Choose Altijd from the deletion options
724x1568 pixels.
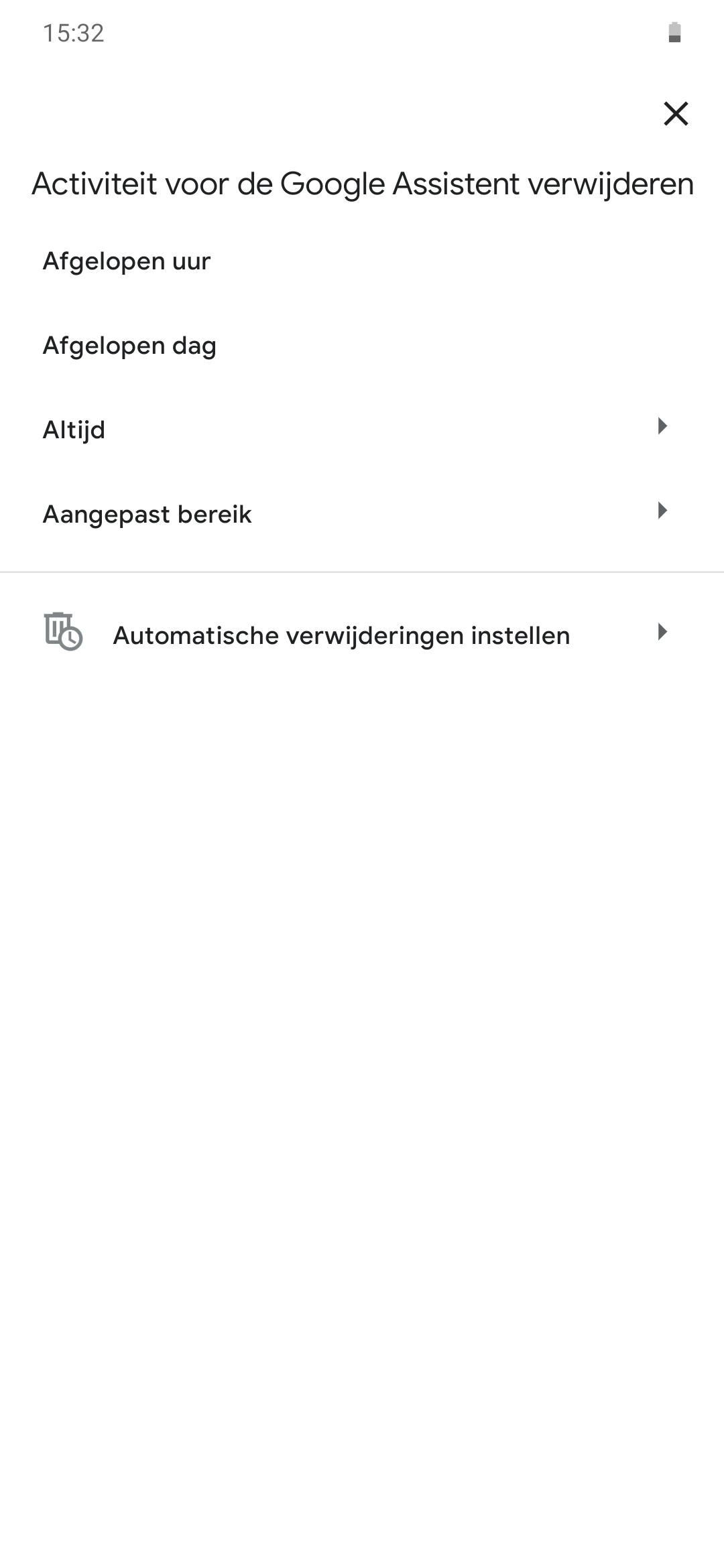coord(74,429)
